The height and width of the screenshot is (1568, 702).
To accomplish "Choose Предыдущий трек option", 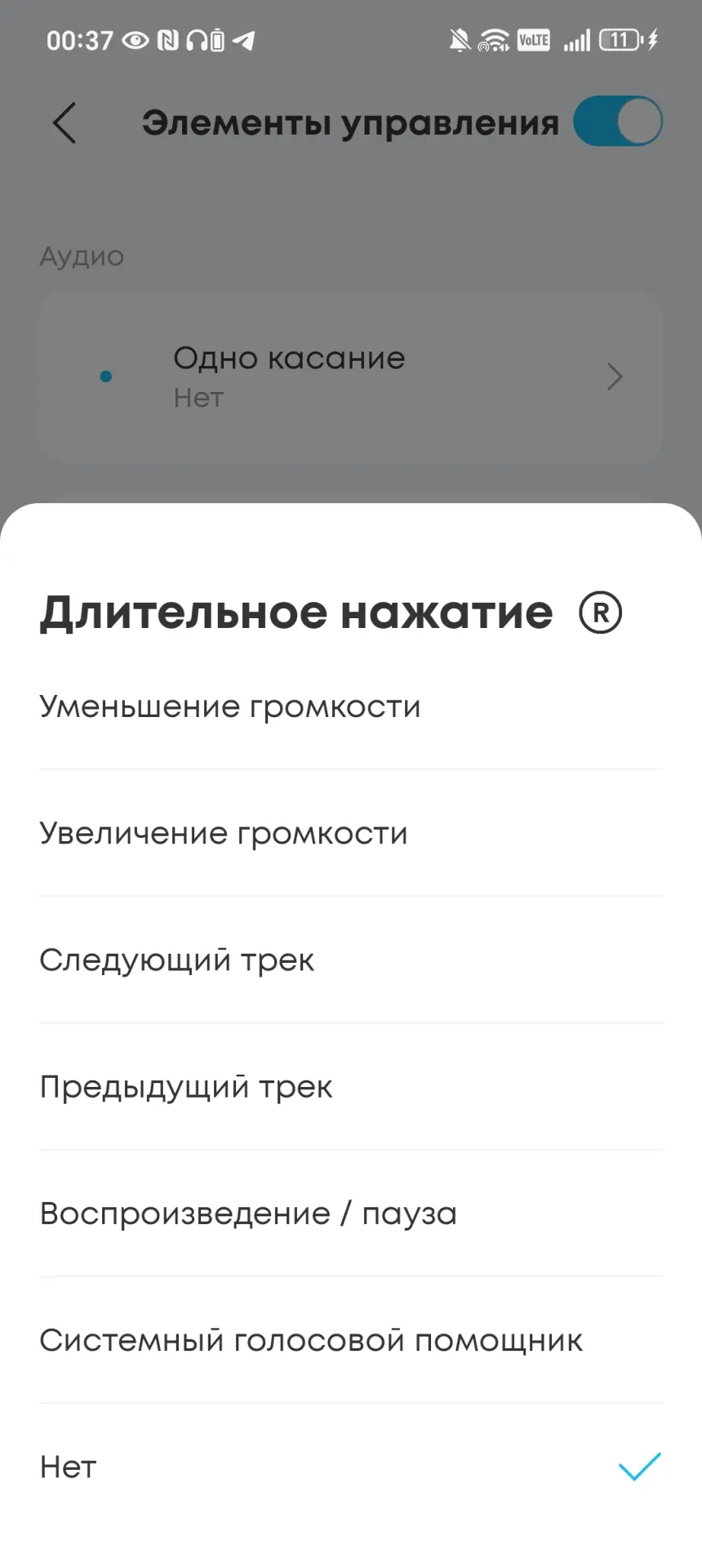I will (x=186, y=1087).
